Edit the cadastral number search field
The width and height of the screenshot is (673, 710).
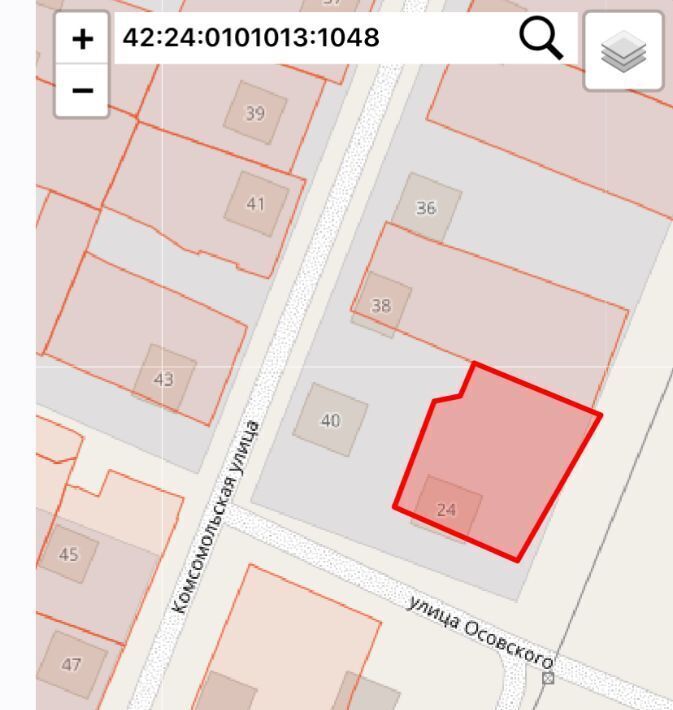coord(310,39)
